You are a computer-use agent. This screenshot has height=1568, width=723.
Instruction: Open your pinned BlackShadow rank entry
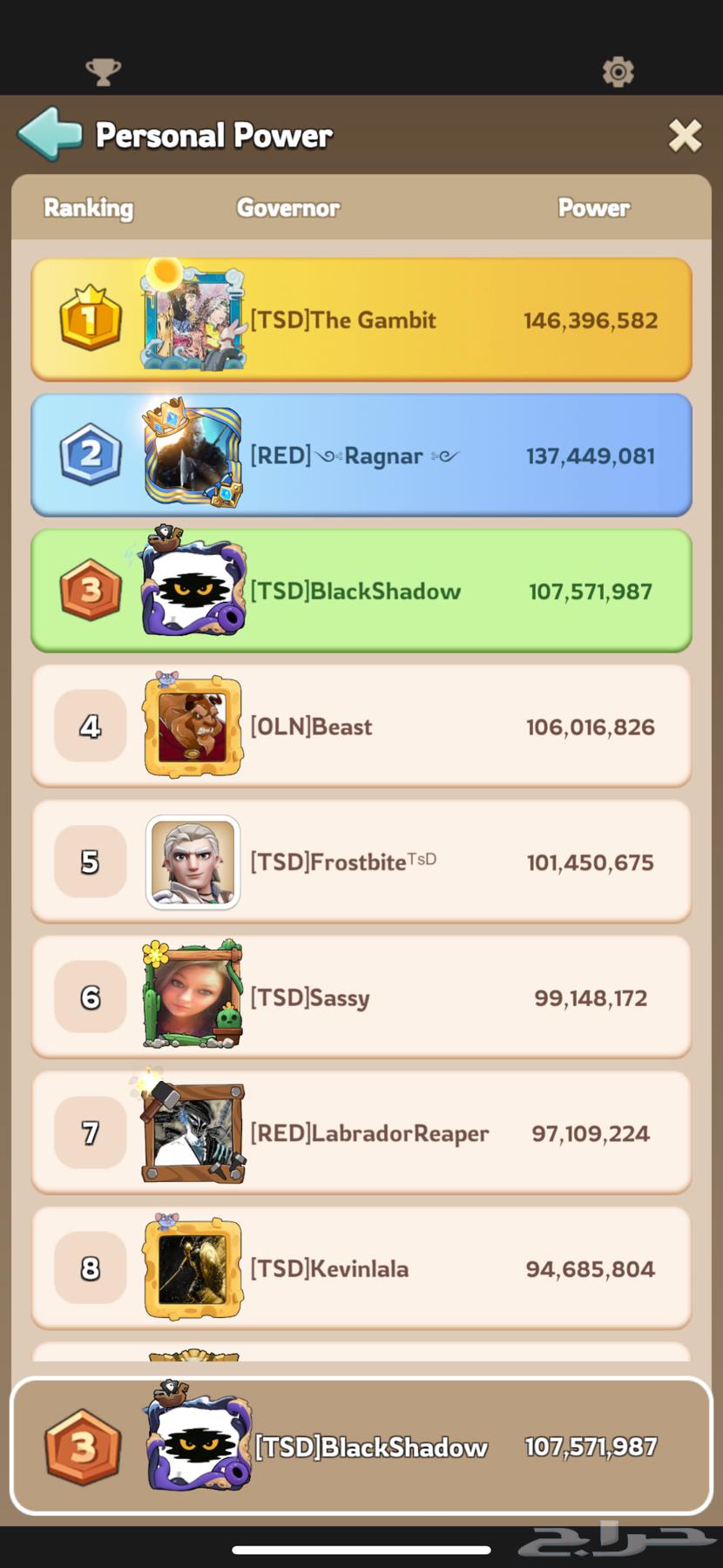pos(361,1446)
